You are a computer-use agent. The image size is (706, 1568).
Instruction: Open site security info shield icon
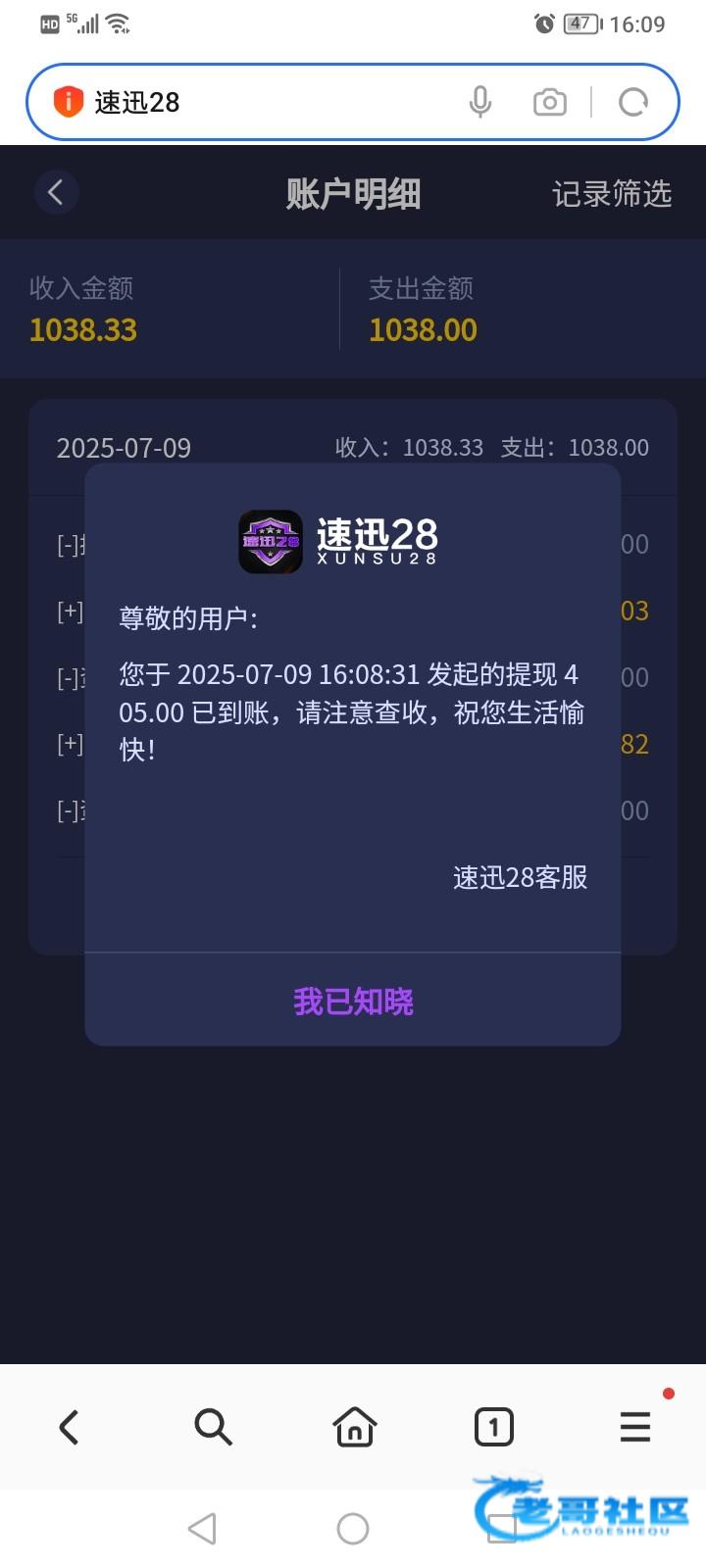[68, 102]
